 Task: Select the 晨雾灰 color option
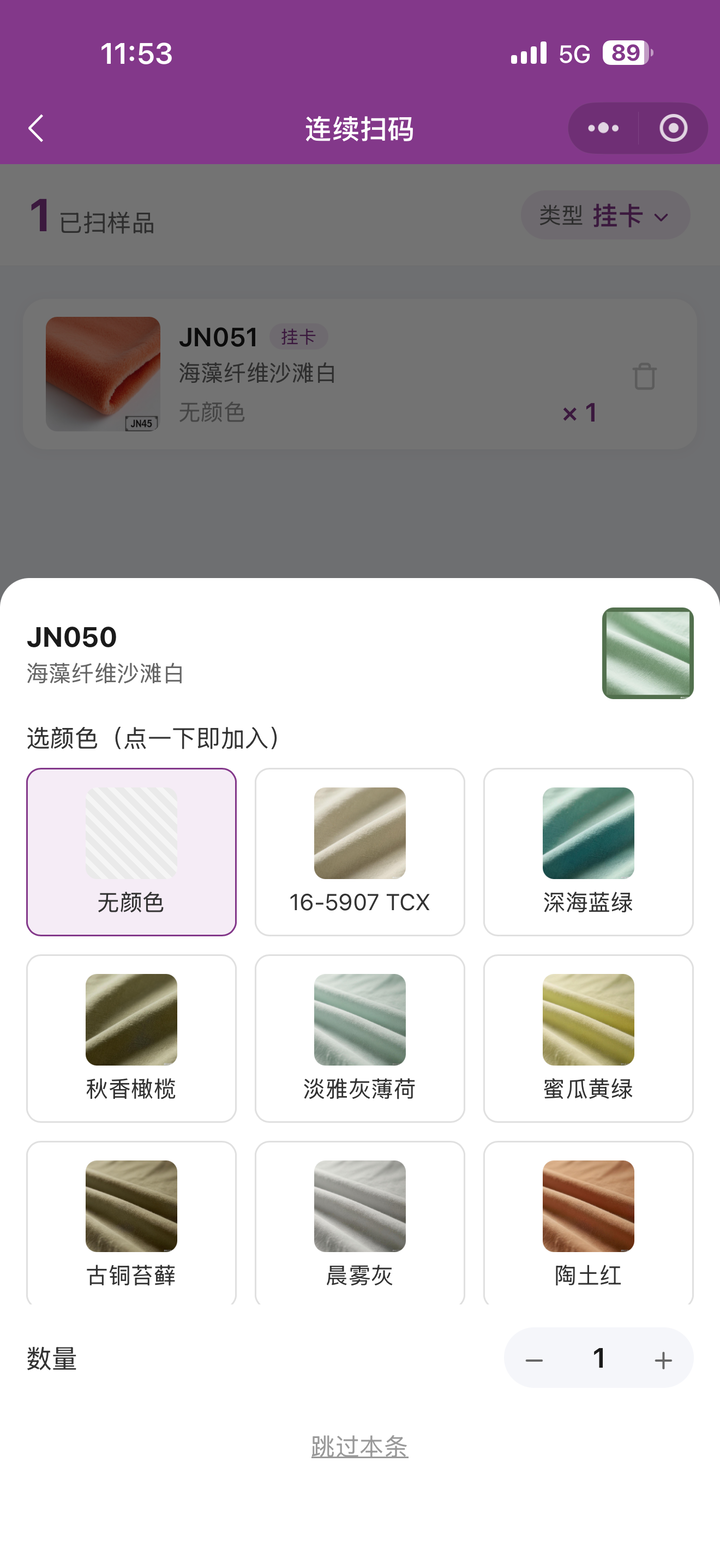click(x=360, y=1222)
